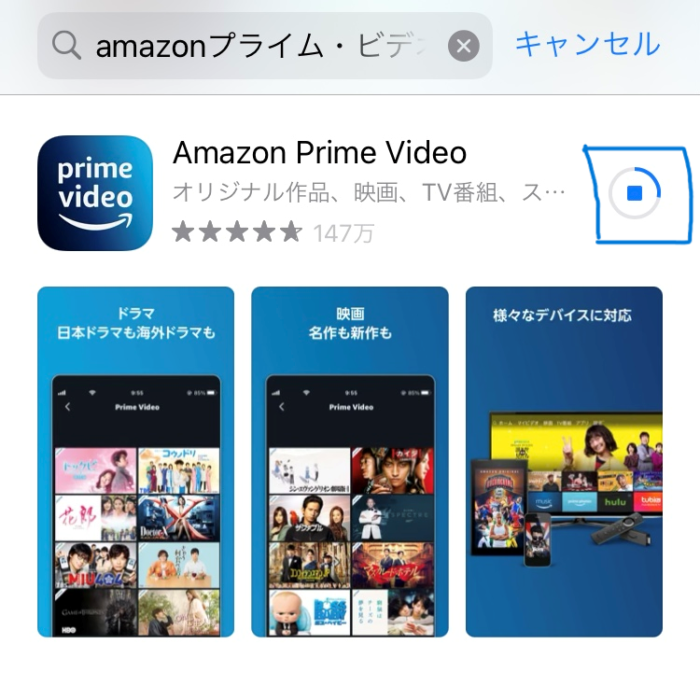This screenshot has height=700, width=700.
Task: Clear the search text
Action: (x=462, y=46)
